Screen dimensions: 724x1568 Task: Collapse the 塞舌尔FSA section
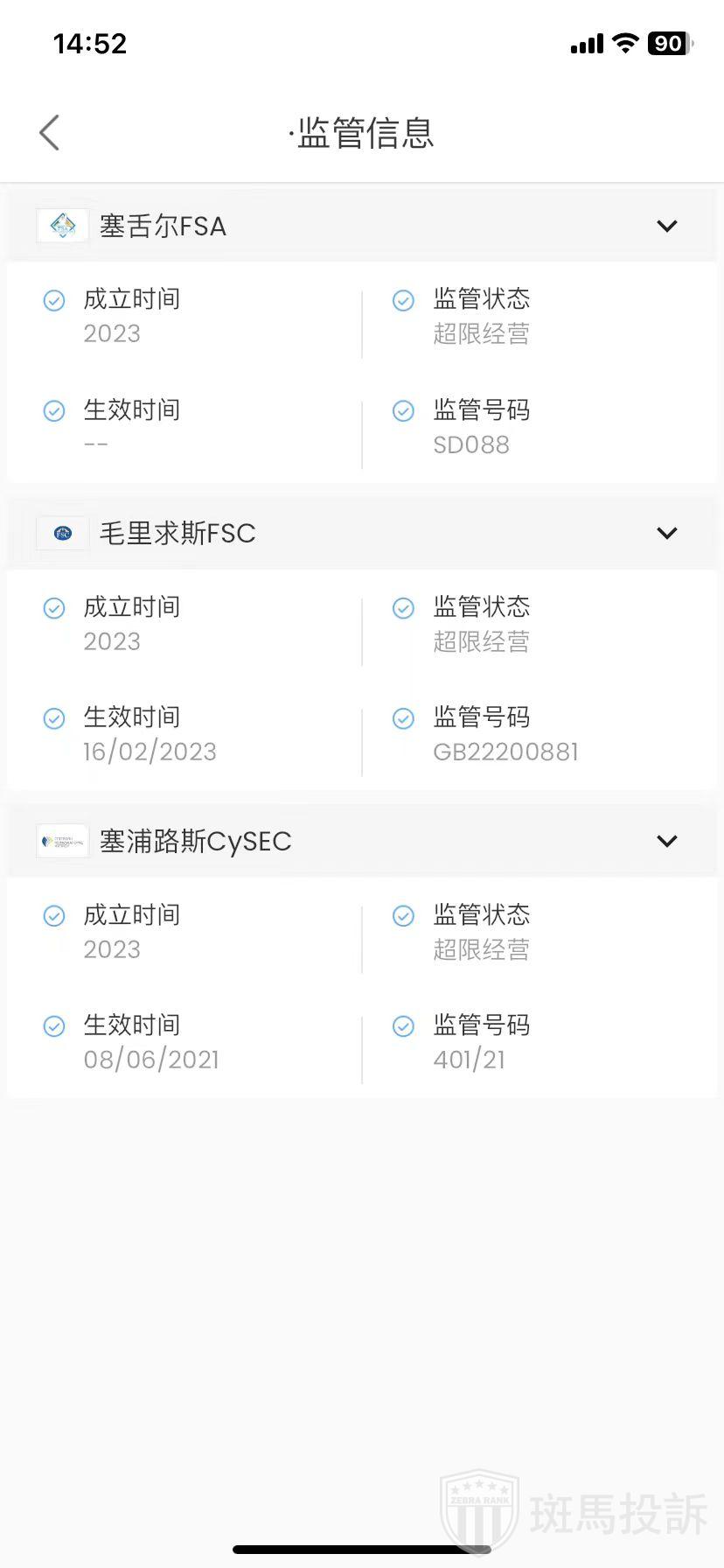666,227
